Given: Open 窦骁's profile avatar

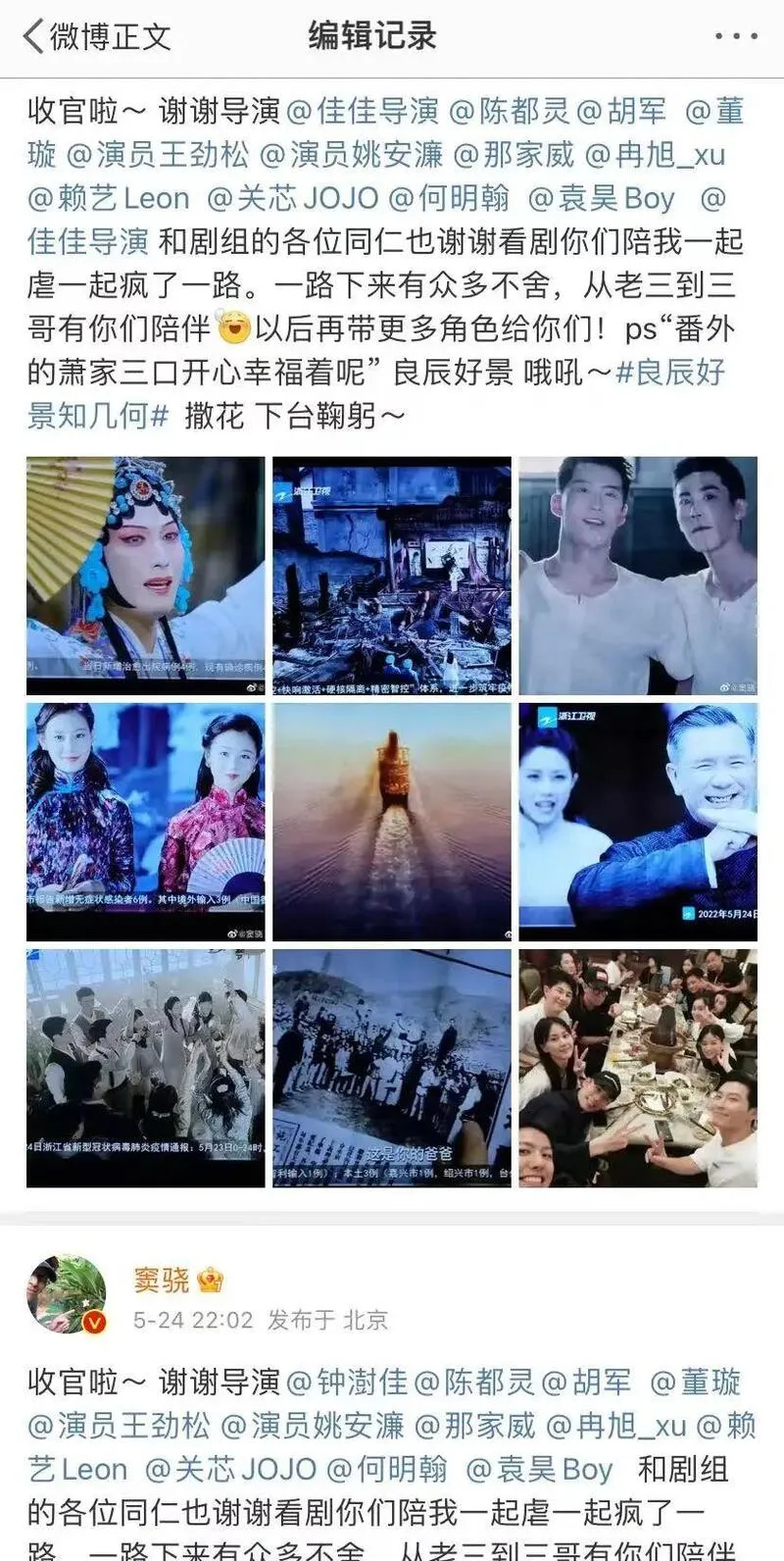Looking at the screenshot, I should tap(66, 1293).
